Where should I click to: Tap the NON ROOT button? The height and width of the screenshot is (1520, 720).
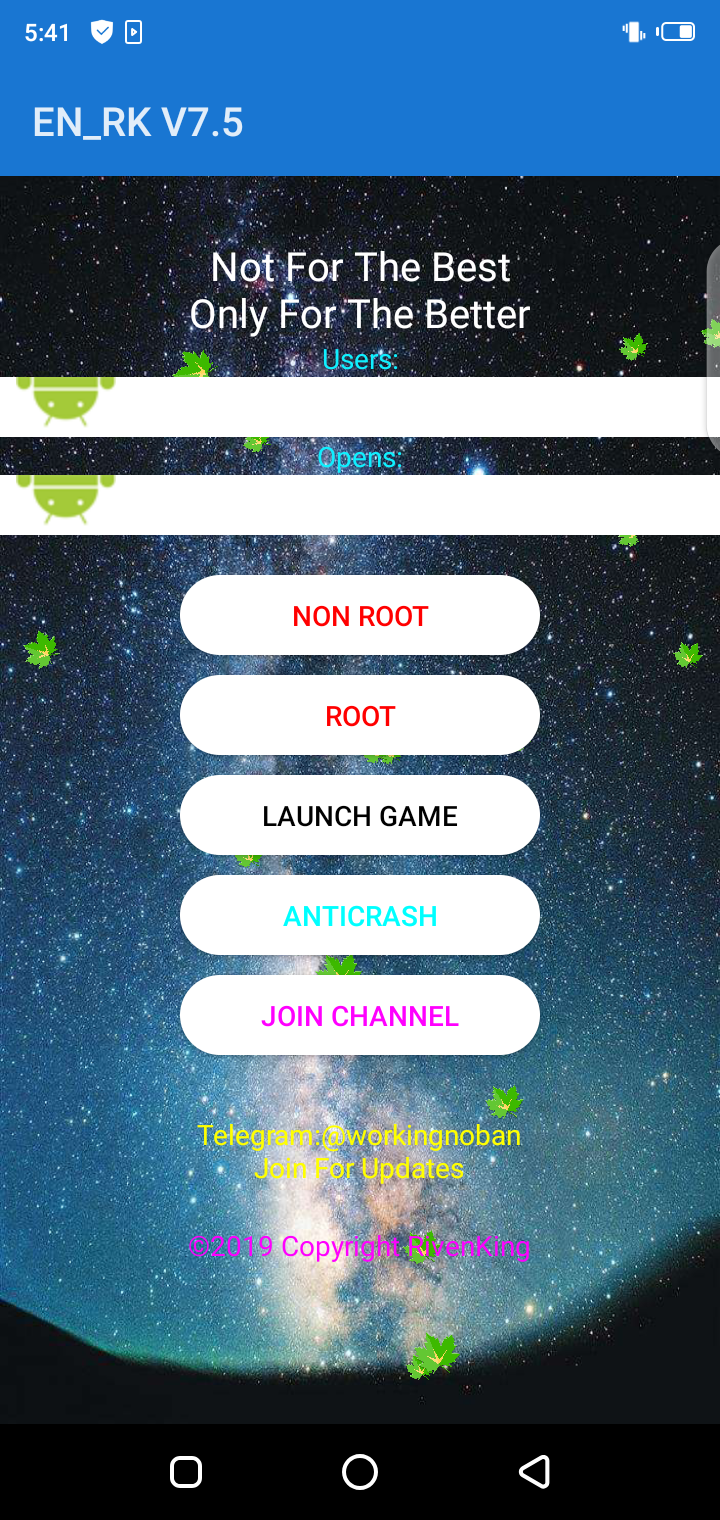tap(360, 616)
